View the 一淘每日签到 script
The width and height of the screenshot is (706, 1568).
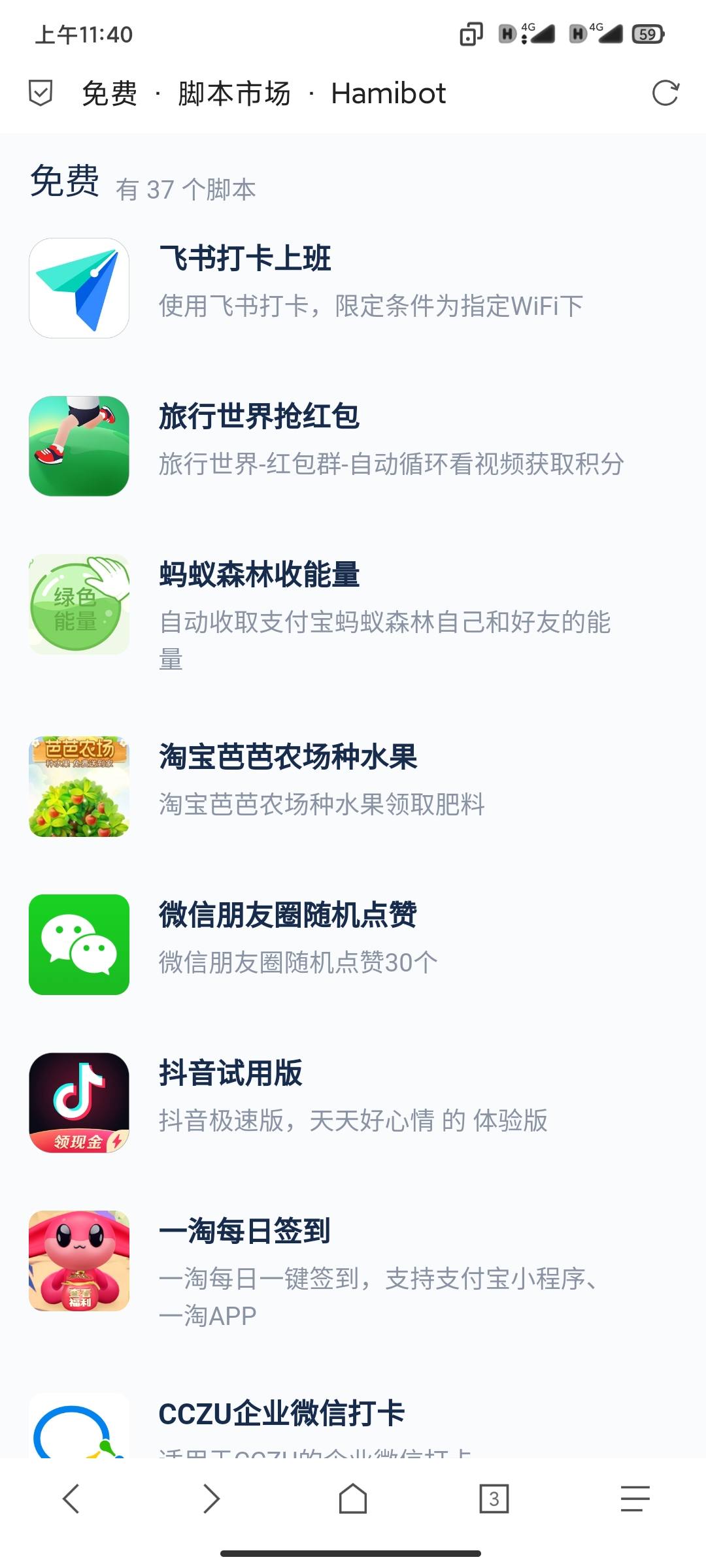tap(244, 1232)
